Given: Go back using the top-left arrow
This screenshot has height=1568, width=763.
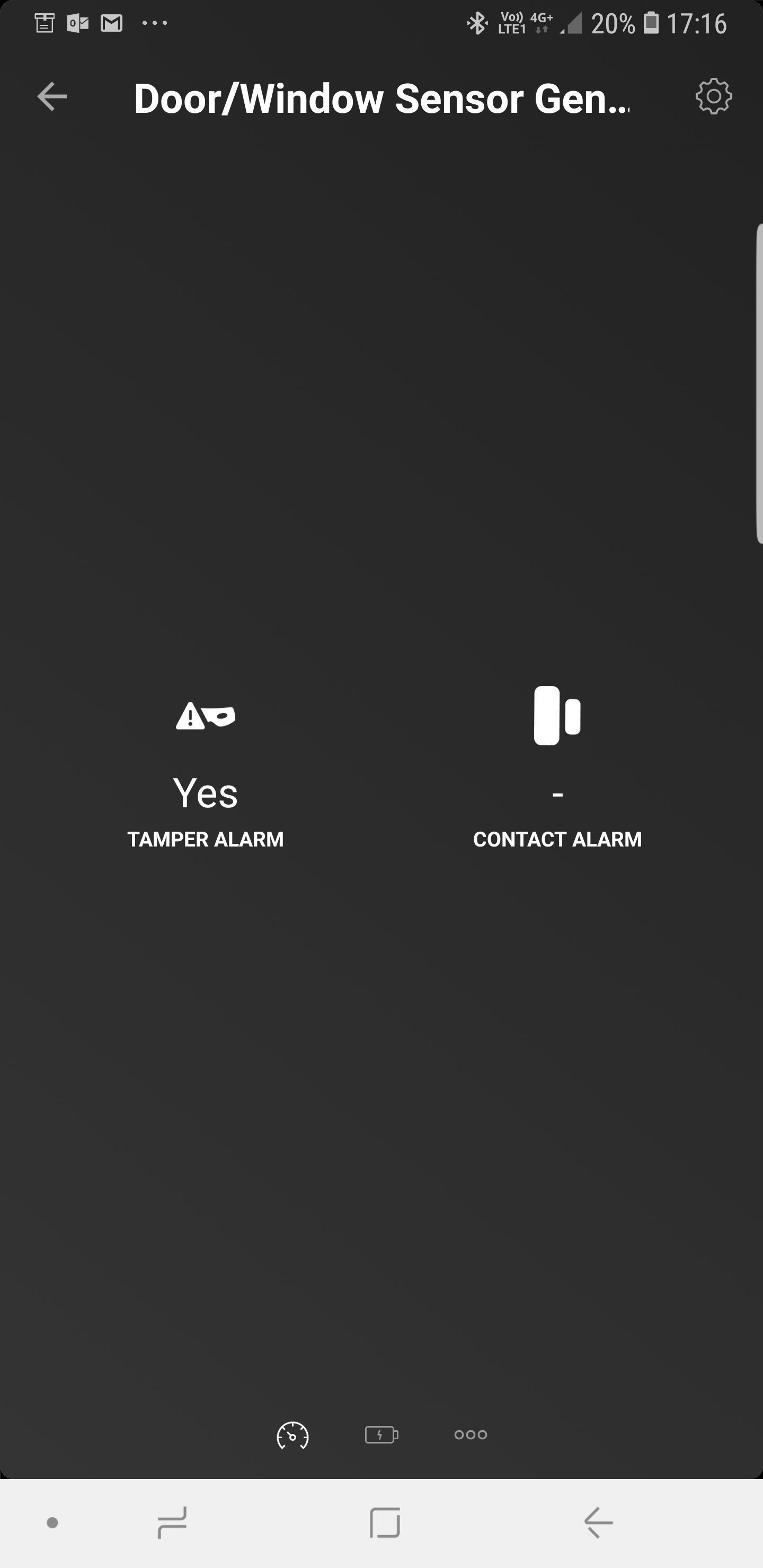Looking at the screenshot, I should [x=52, y=97].
